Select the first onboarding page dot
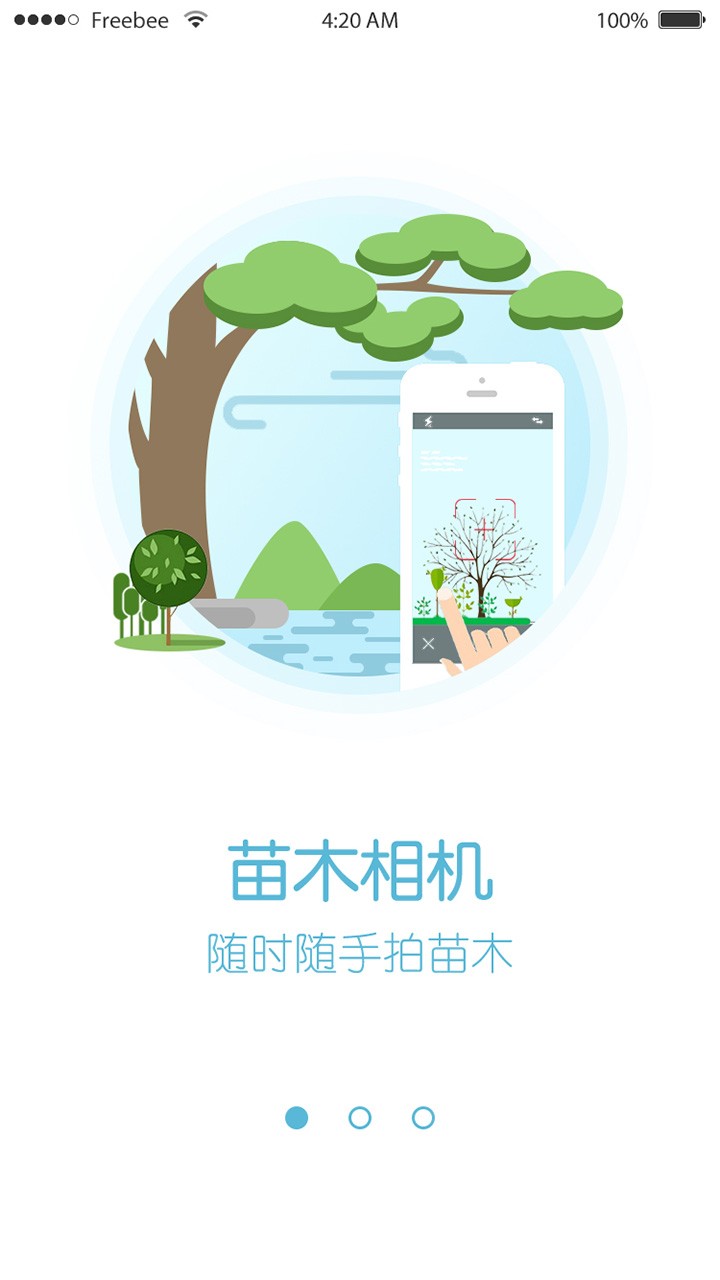This screenshot has height=1280, width=720. tap(296, 1118)
